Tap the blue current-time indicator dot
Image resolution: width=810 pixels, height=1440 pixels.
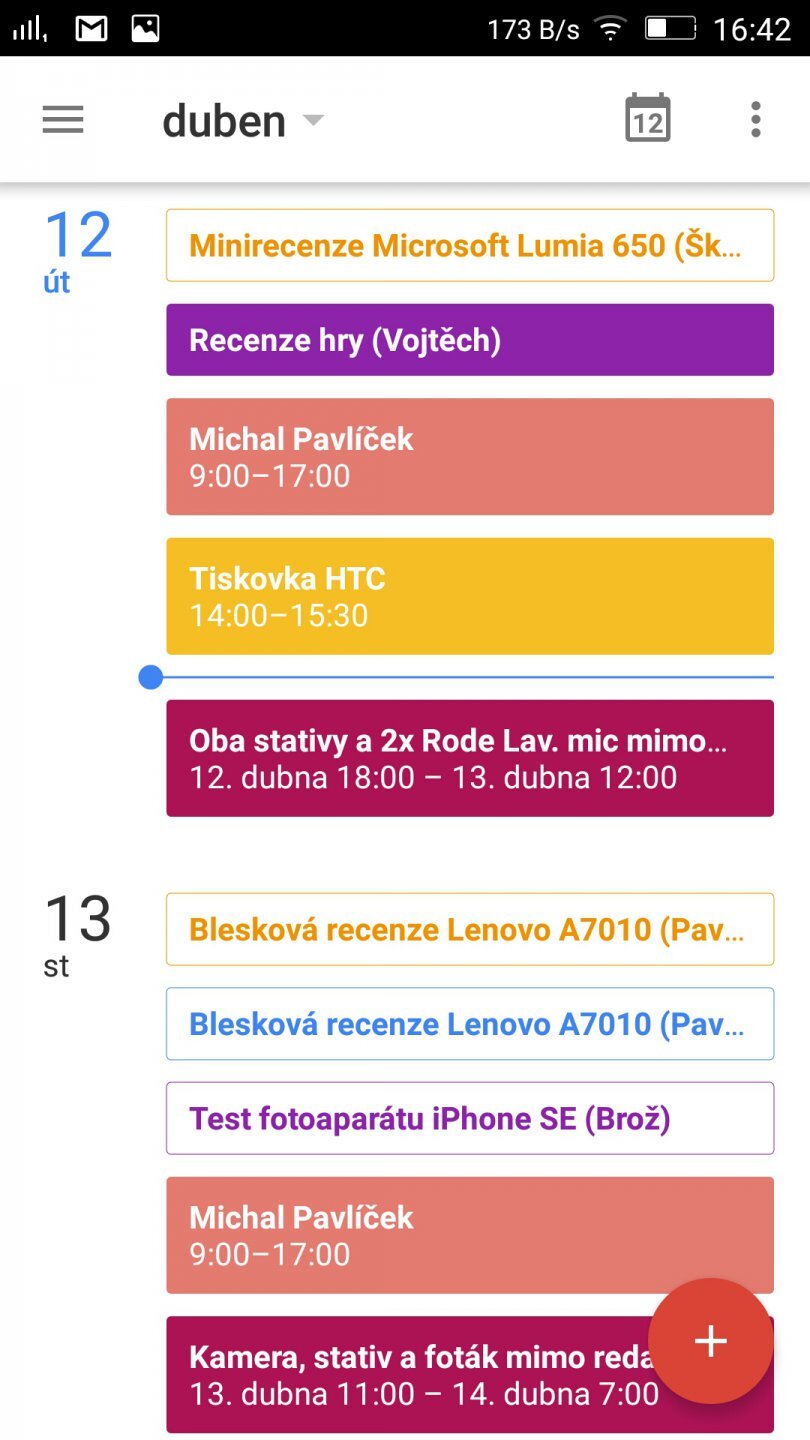click(150, 678)
